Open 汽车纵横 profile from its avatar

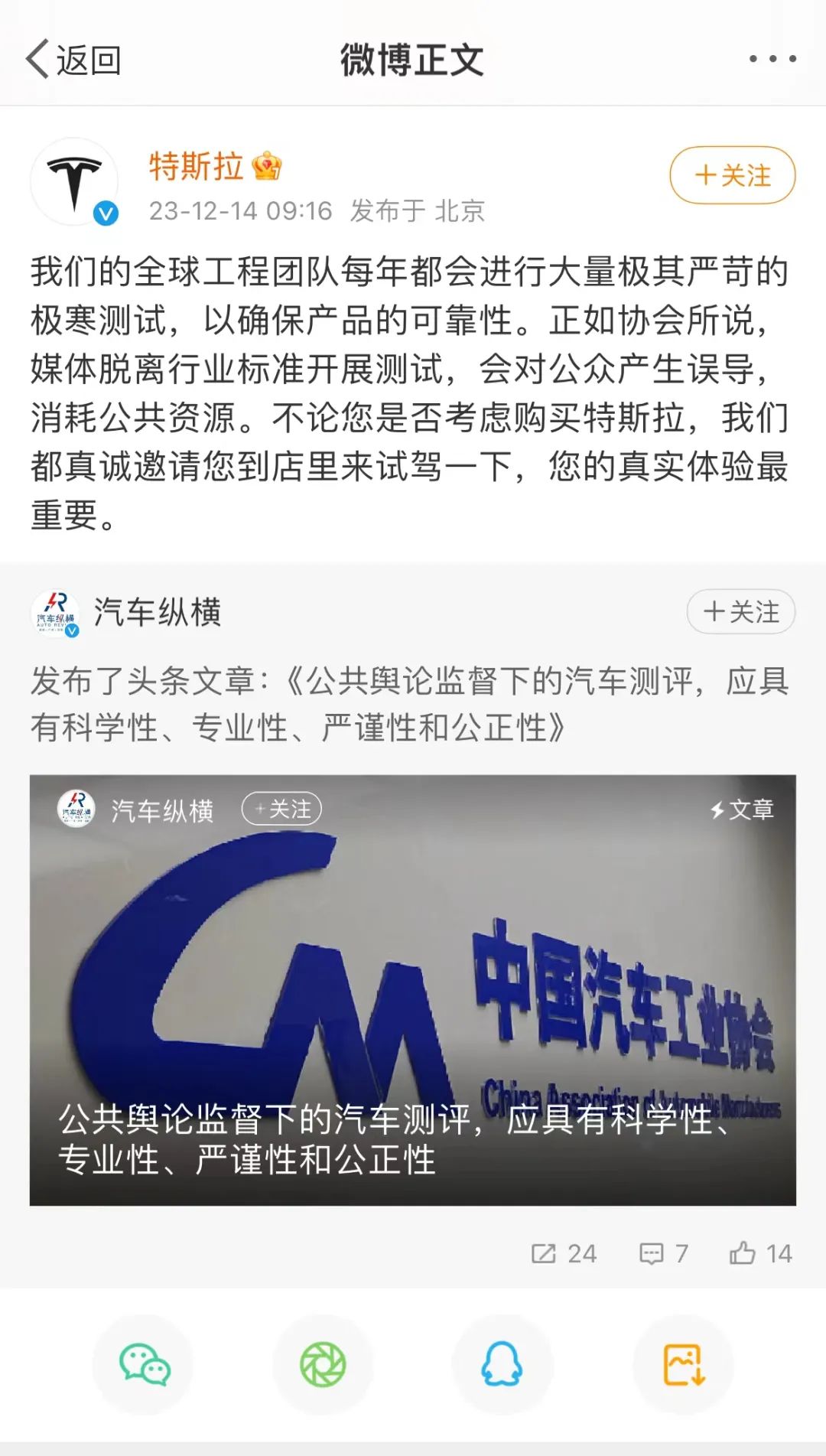pyautogui.click(x=55, y=613)
